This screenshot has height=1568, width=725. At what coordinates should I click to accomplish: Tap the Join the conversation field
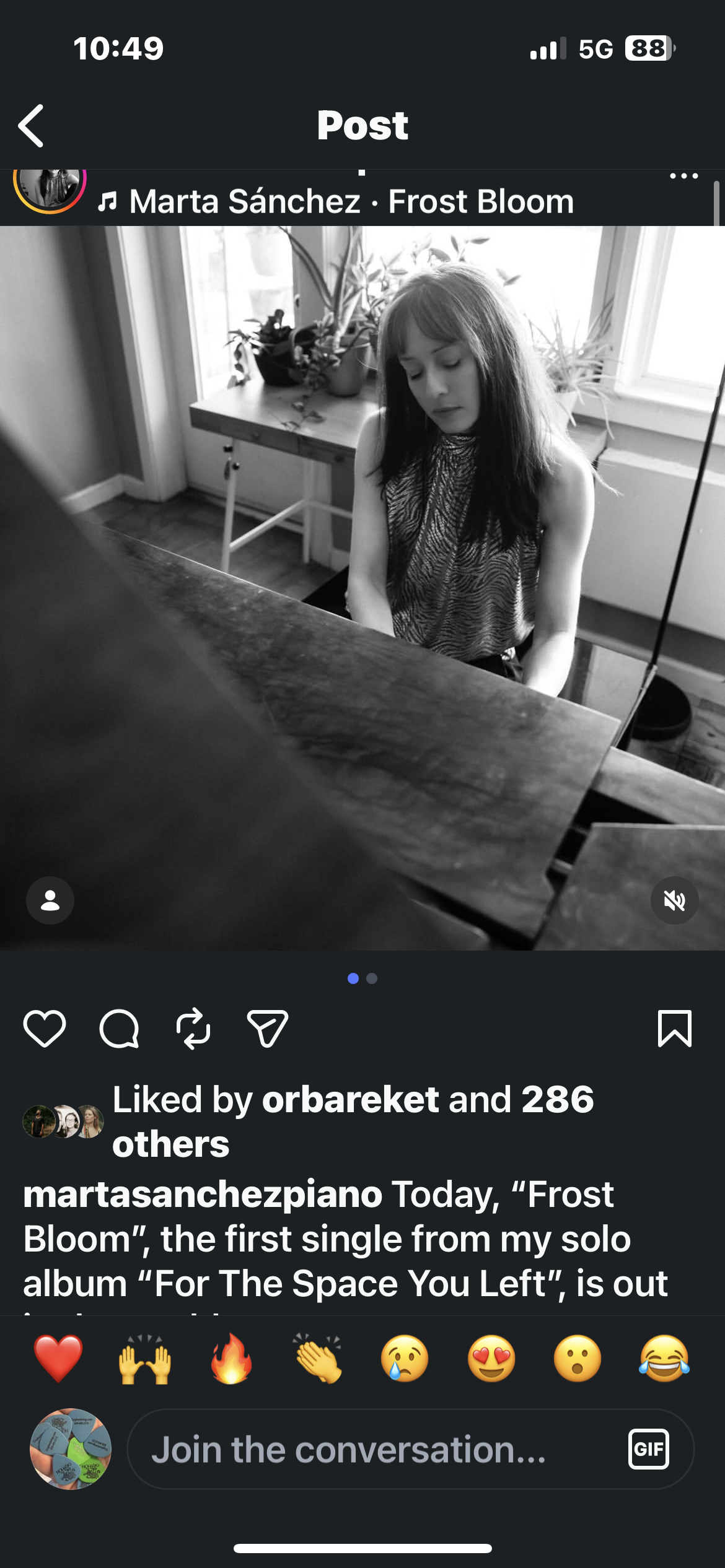click(372, 1449)
